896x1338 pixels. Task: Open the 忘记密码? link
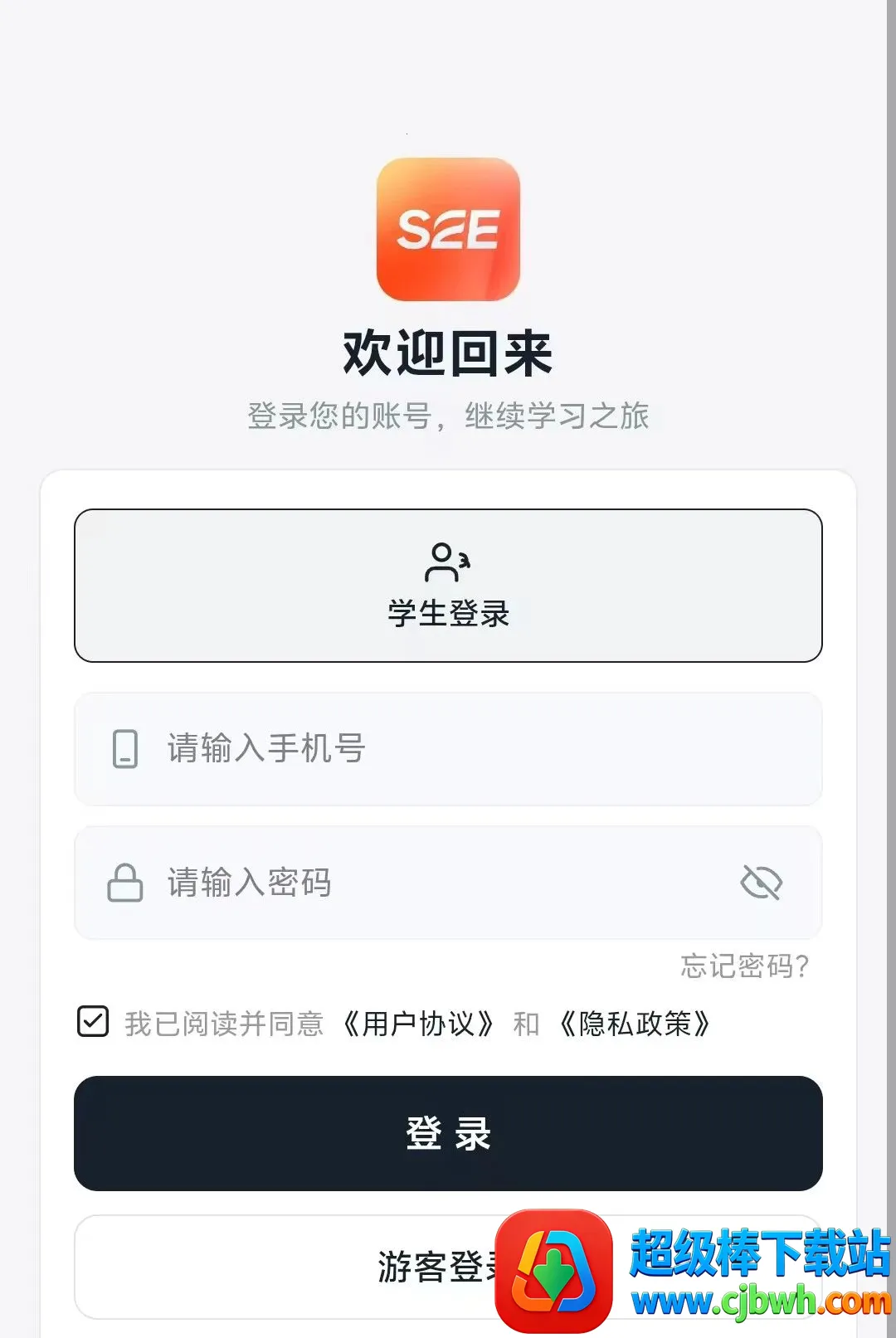pos(744,966)
